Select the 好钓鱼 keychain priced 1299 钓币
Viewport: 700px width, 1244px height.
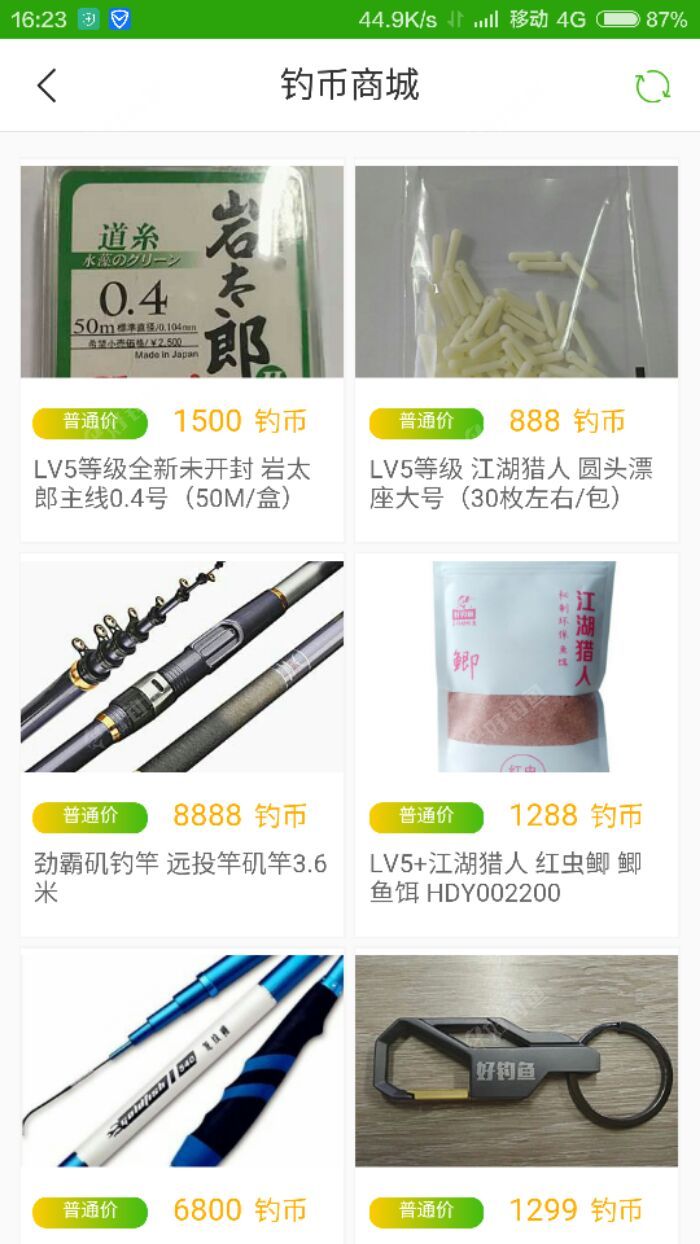(x=516, y=1090)
